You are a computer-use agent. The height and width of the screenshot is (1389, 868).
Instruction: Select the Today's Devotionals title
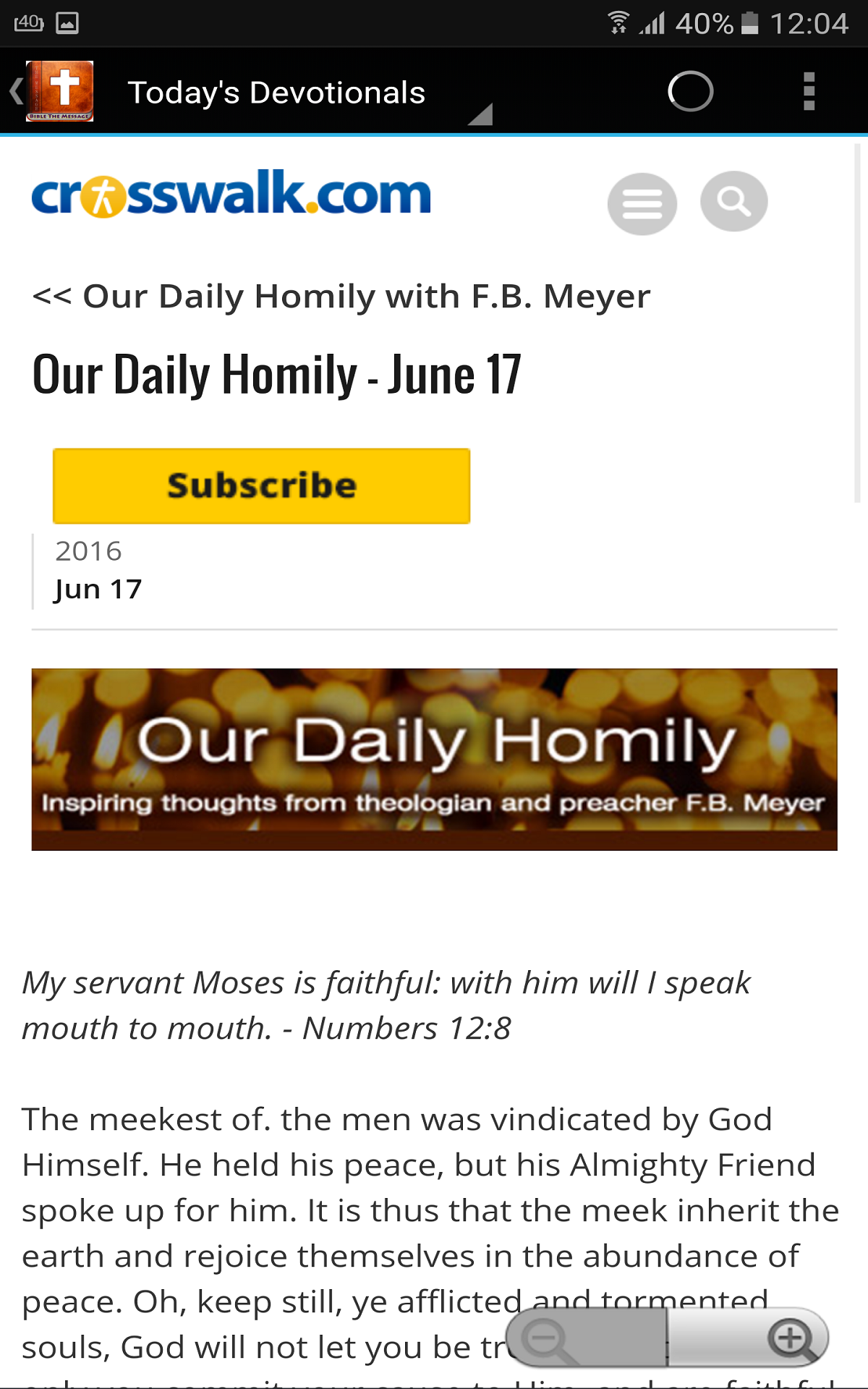(276, 91)
